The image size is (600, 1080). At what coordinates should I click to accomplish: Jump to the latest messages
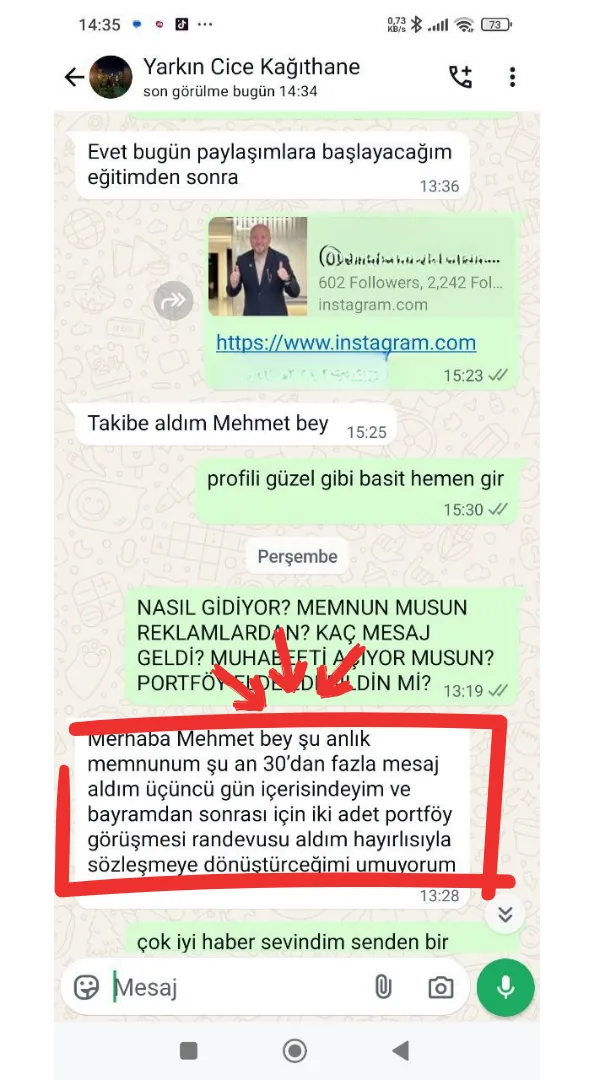[505, 914]
